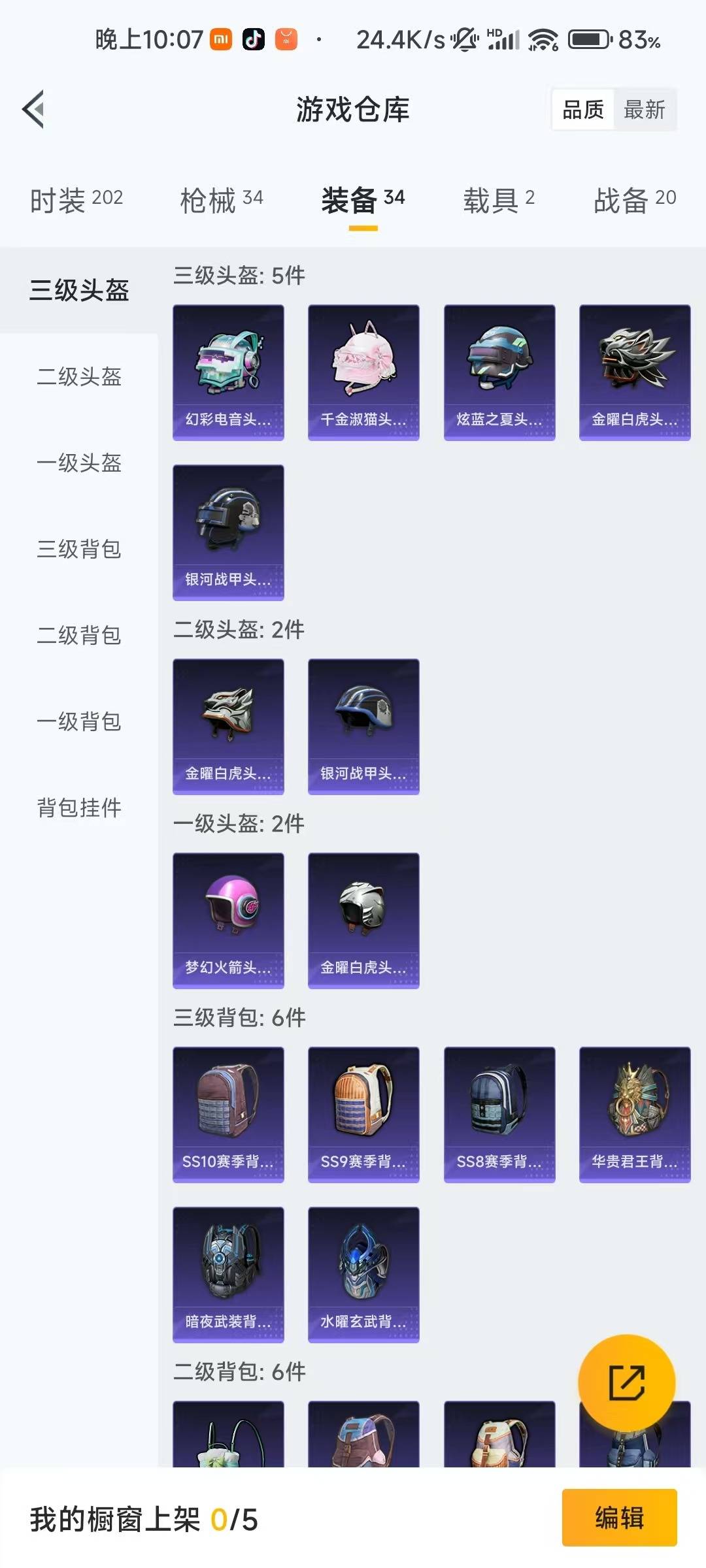706x1568 pixels.
Task: Tap the back arrow to leave 游戏仓库
Action: tap(33, 109)
